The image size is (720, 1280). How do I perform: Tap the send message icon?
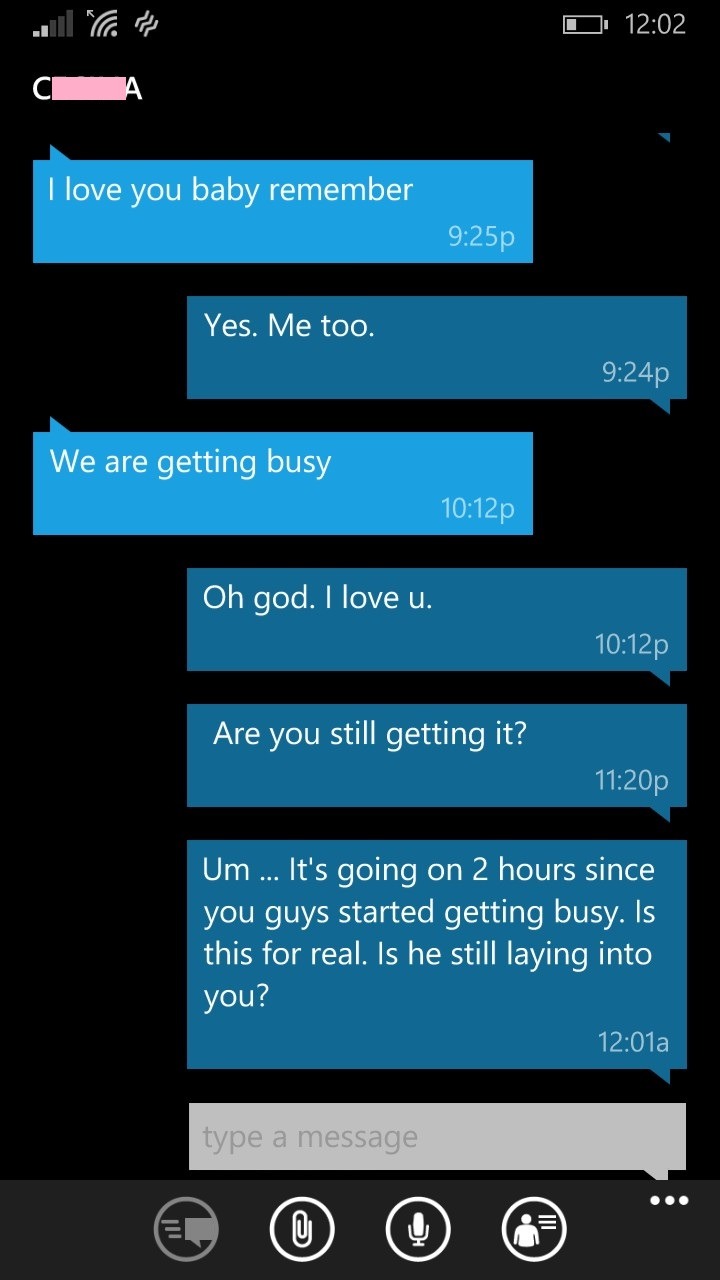pos(186,1228)
